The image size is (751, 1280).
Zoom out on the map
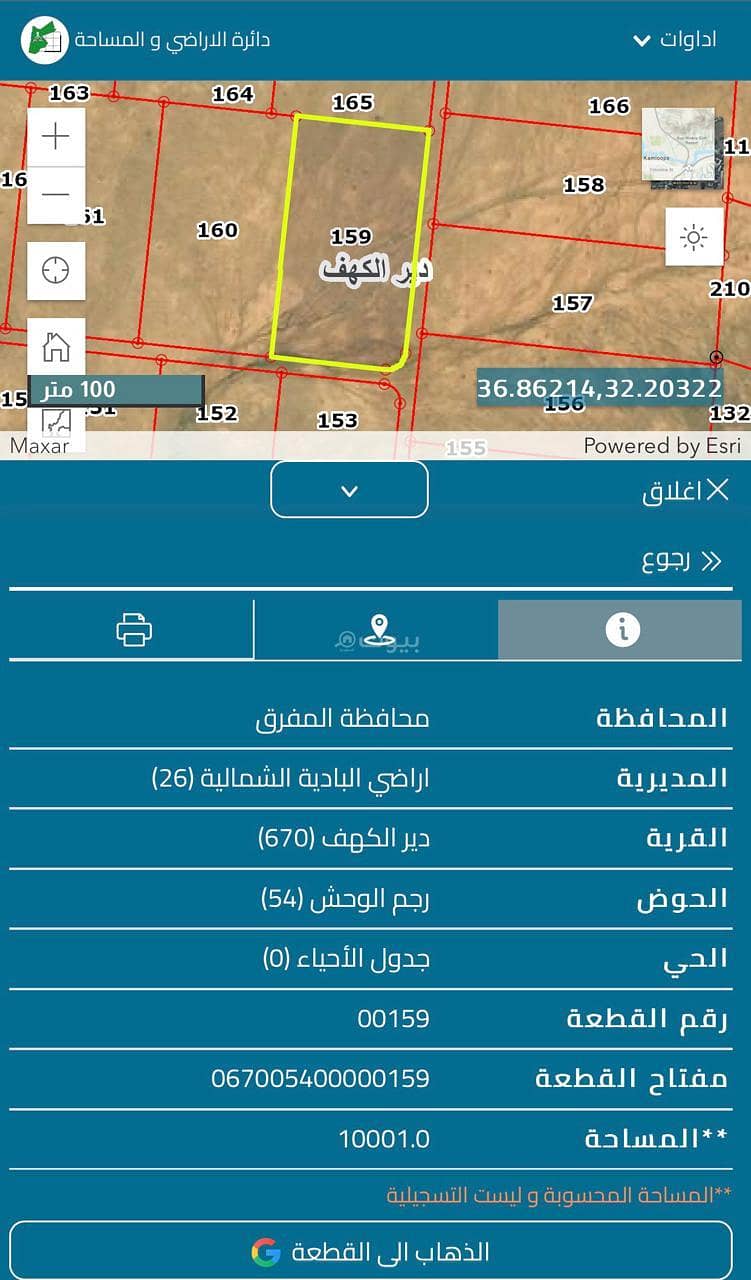(x=56, y=195)
